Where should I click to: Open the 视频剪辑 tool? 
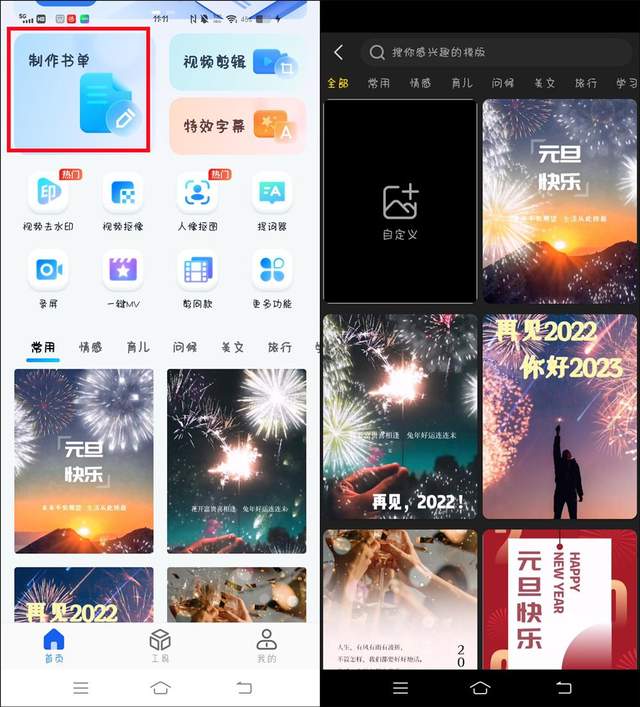[x=238, y=63]
